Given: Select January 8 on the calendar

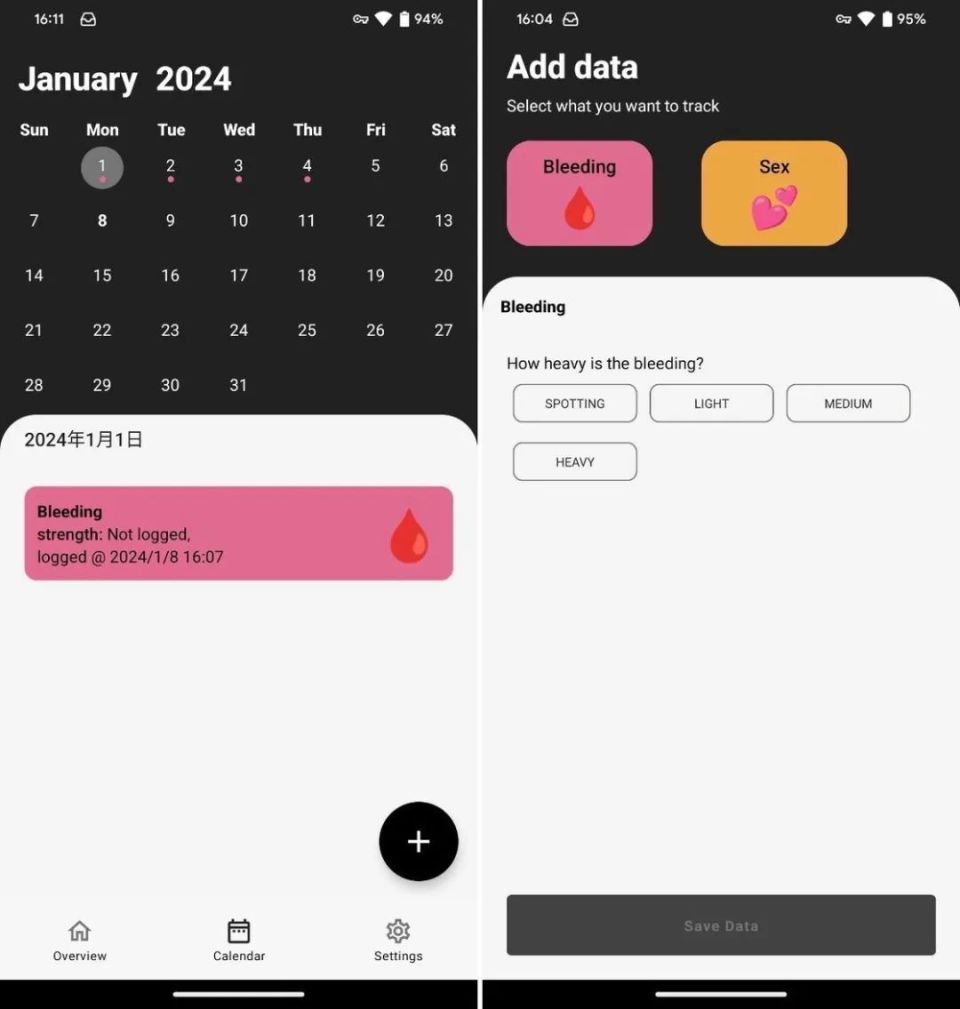Looking at the screenshot, I should (x=102, y=221).
